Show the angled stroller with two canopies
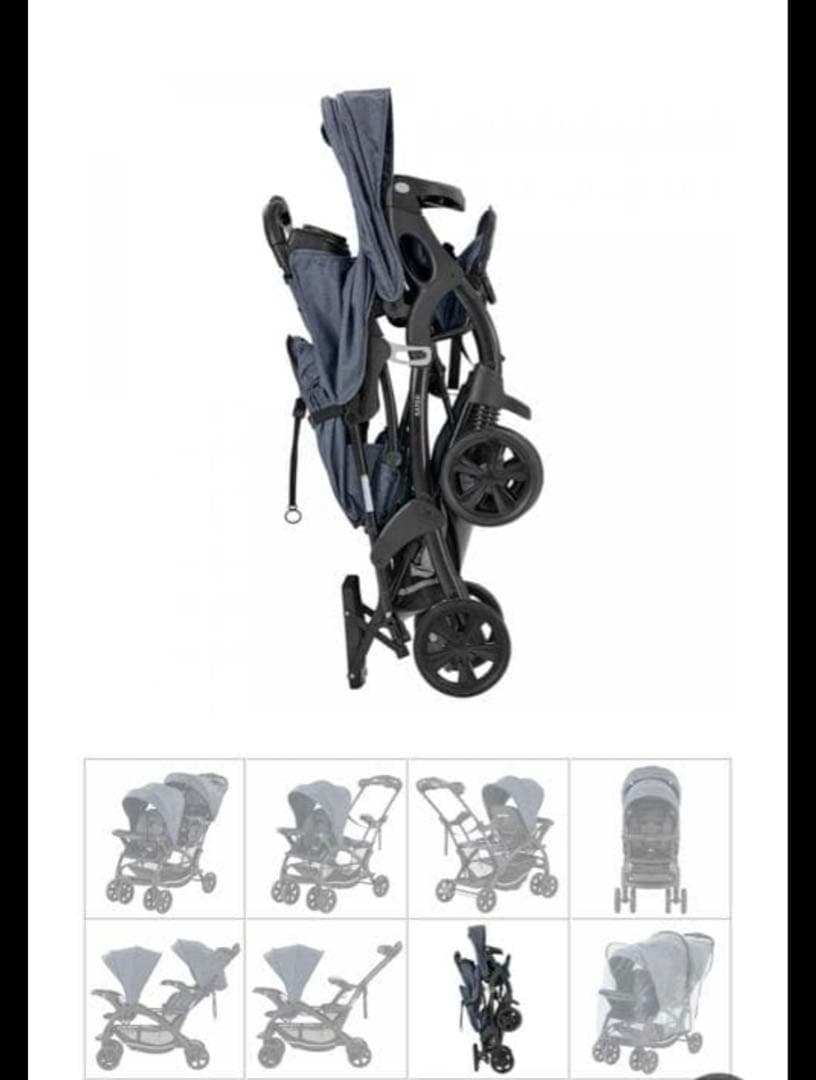The width and height of the screenshot is (816, 1080). (165, 838)
